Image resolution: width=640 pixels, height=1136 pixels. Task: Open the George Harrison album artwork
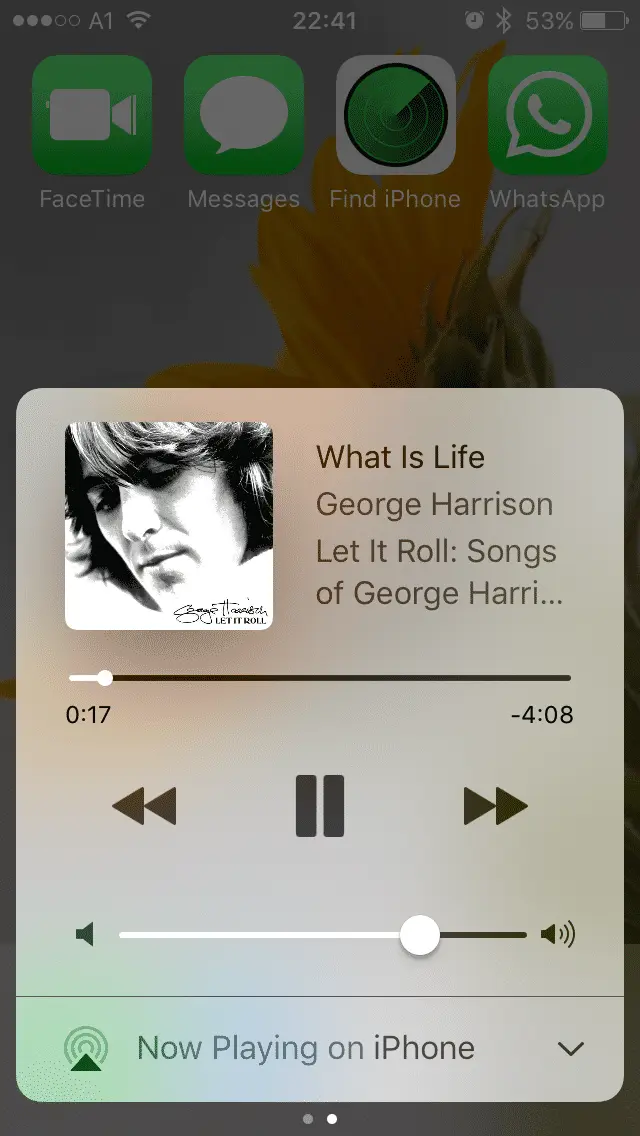(169, 526)
